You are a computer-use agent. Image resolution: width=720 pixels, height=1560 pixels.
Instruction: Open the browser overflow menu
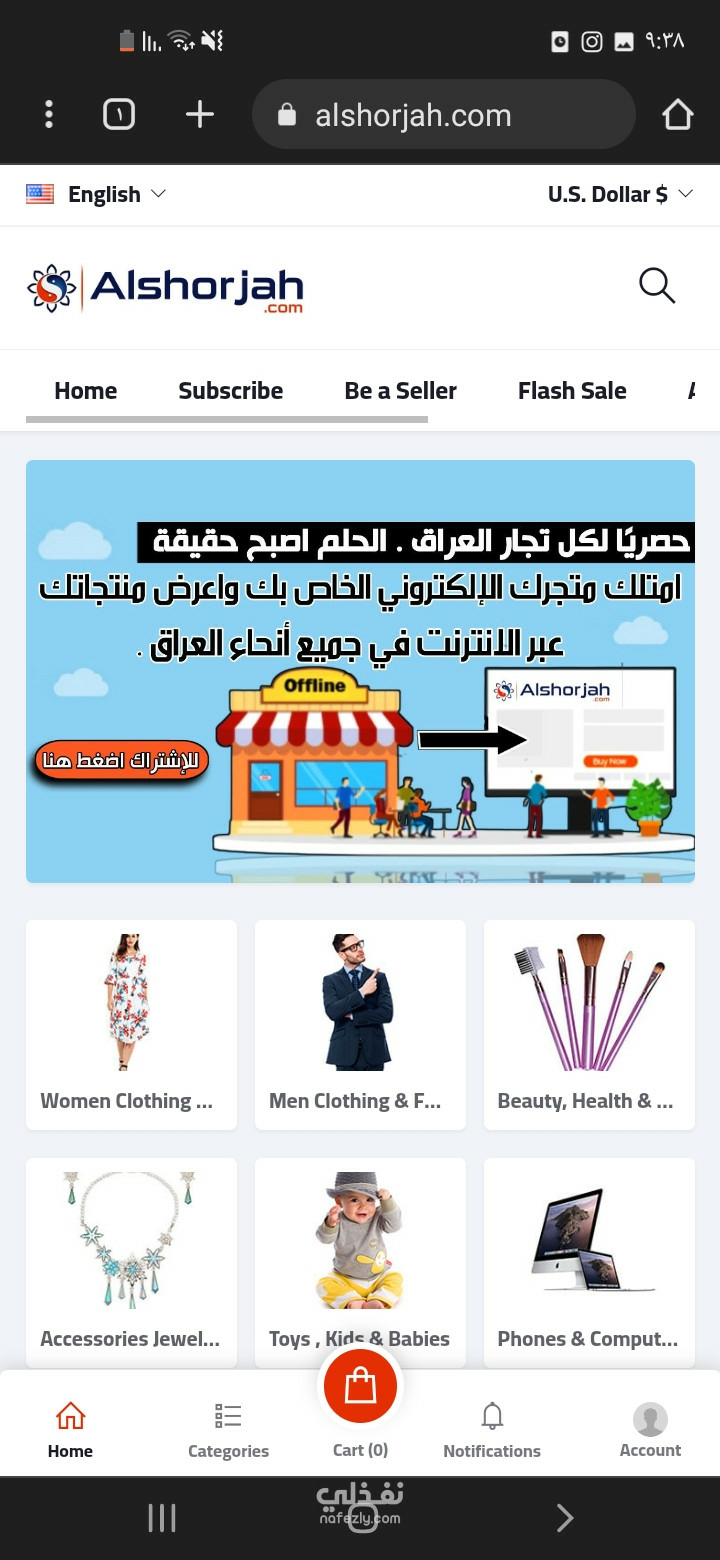(x=49, y=114)
